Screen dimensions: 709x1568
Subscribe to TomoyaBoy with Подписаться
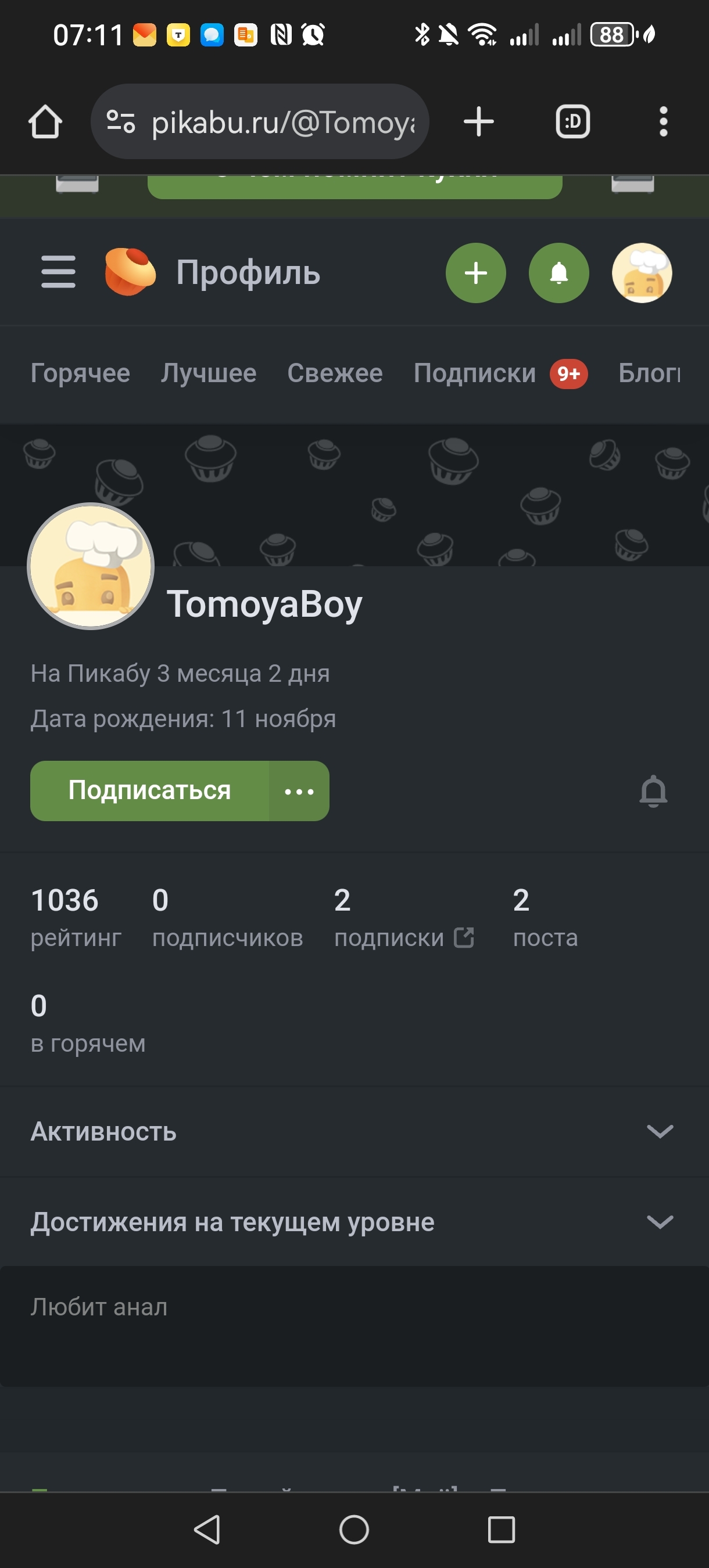pyautogui.click(x=150, y=791)
